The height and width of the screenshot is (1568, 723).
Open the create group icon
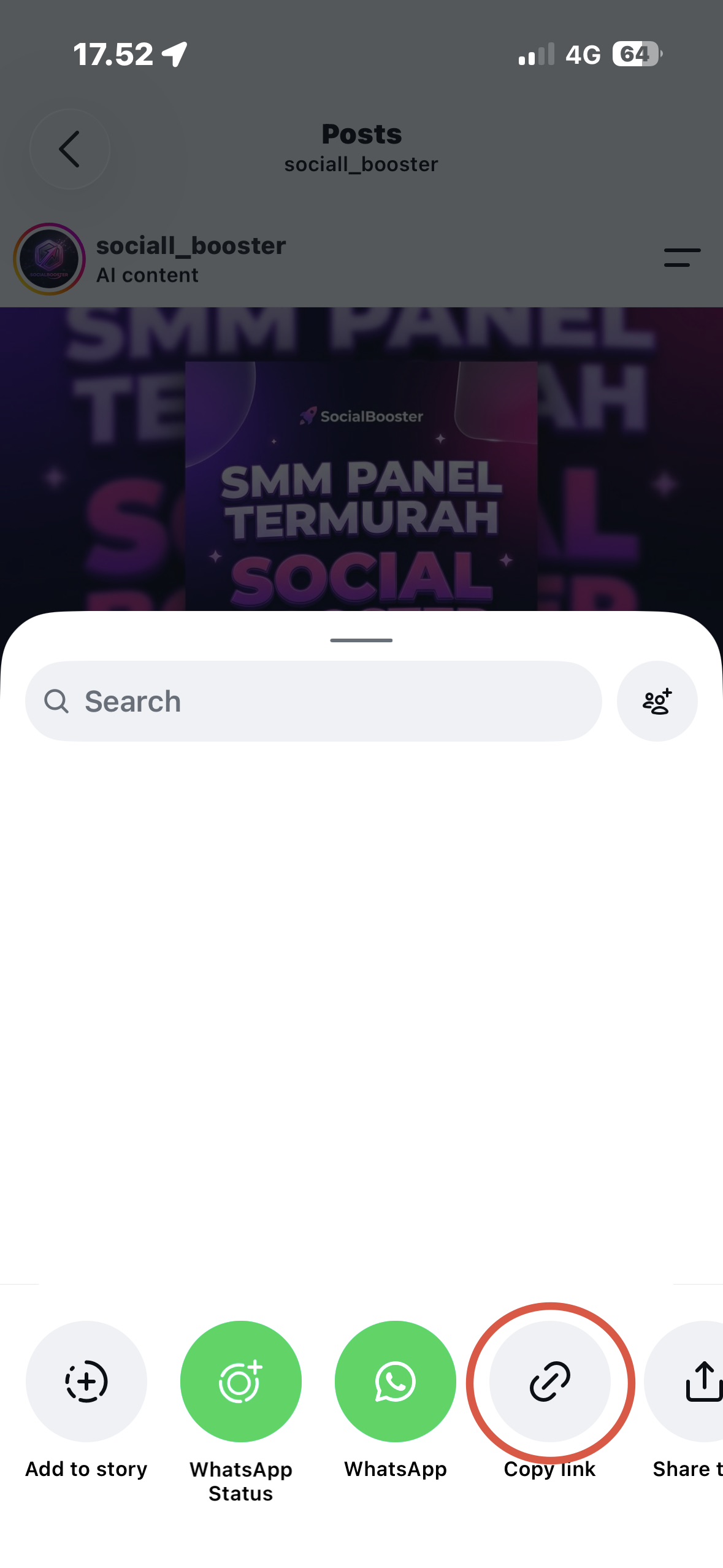(x=657, y=701)
